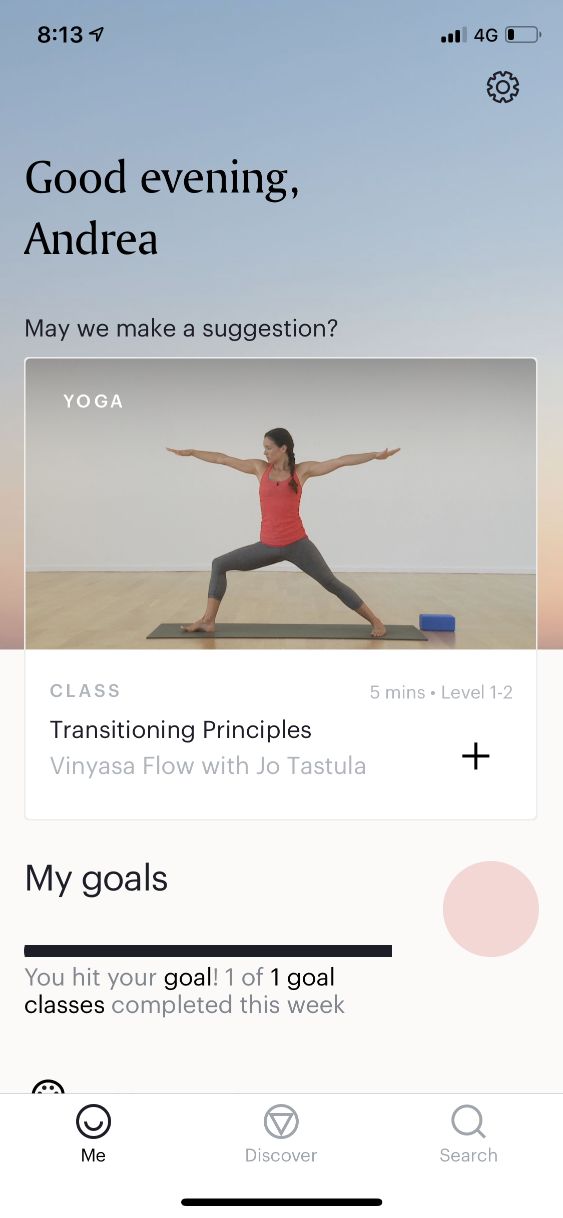The image size is (563, 1218).
Task: Open the settings gear icon
Action: coord(503,87)
